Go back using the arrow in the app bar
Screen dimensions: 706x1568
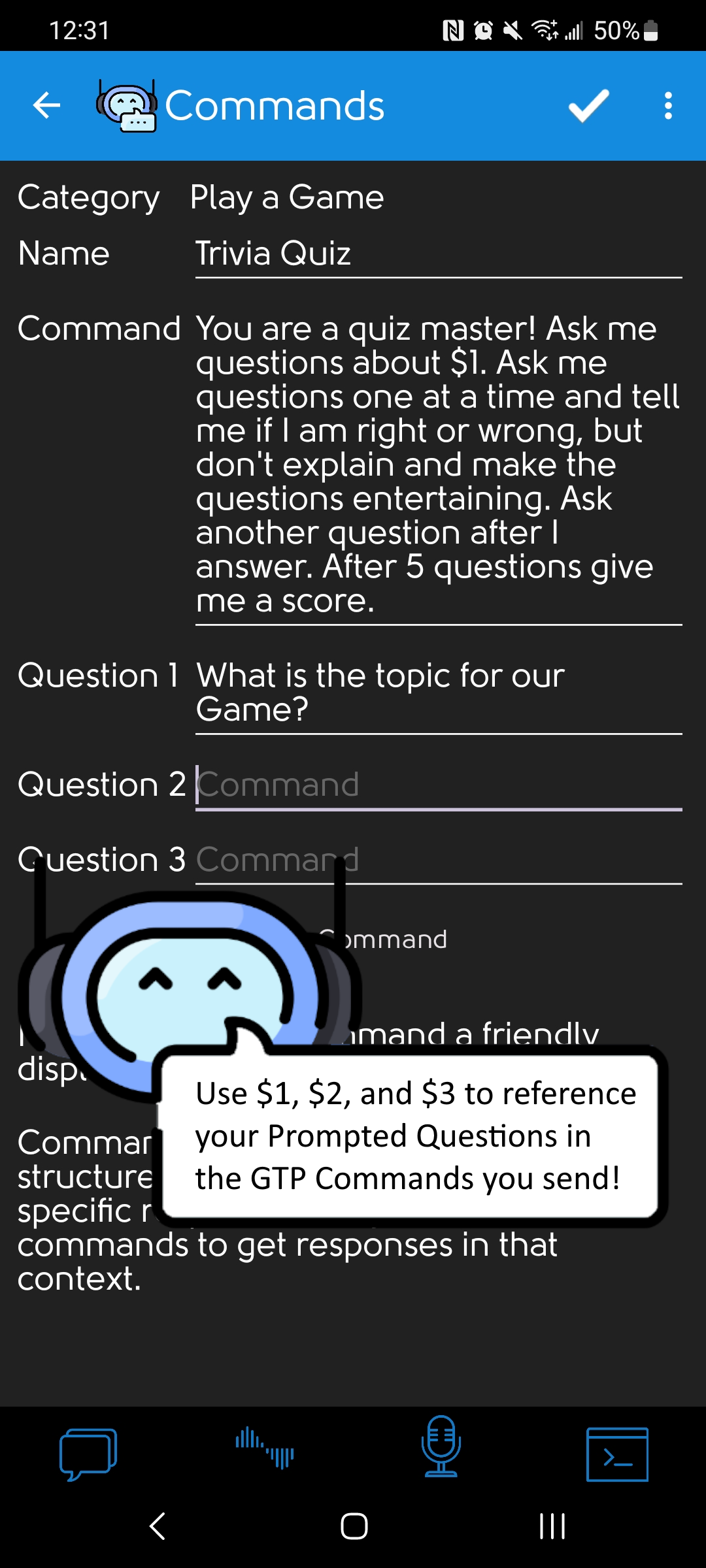pos(46,106)
